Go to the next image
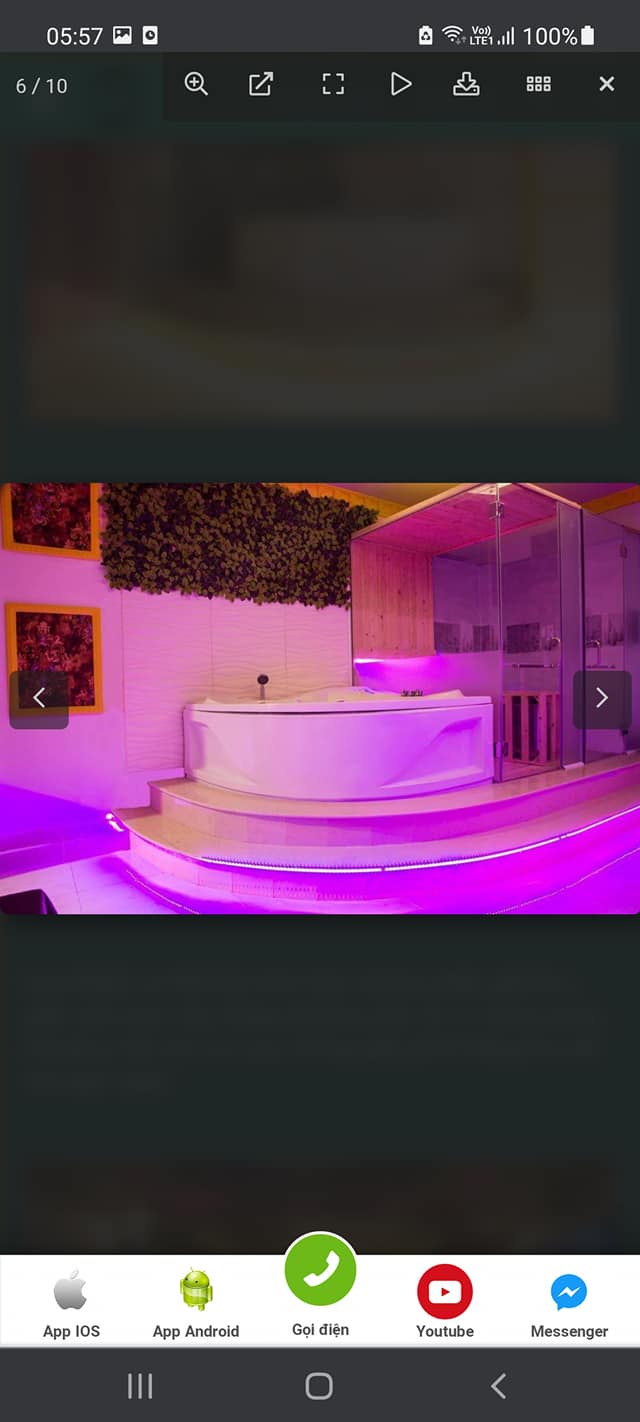This screenshot has height=1422, width=640. click(601, 699)
